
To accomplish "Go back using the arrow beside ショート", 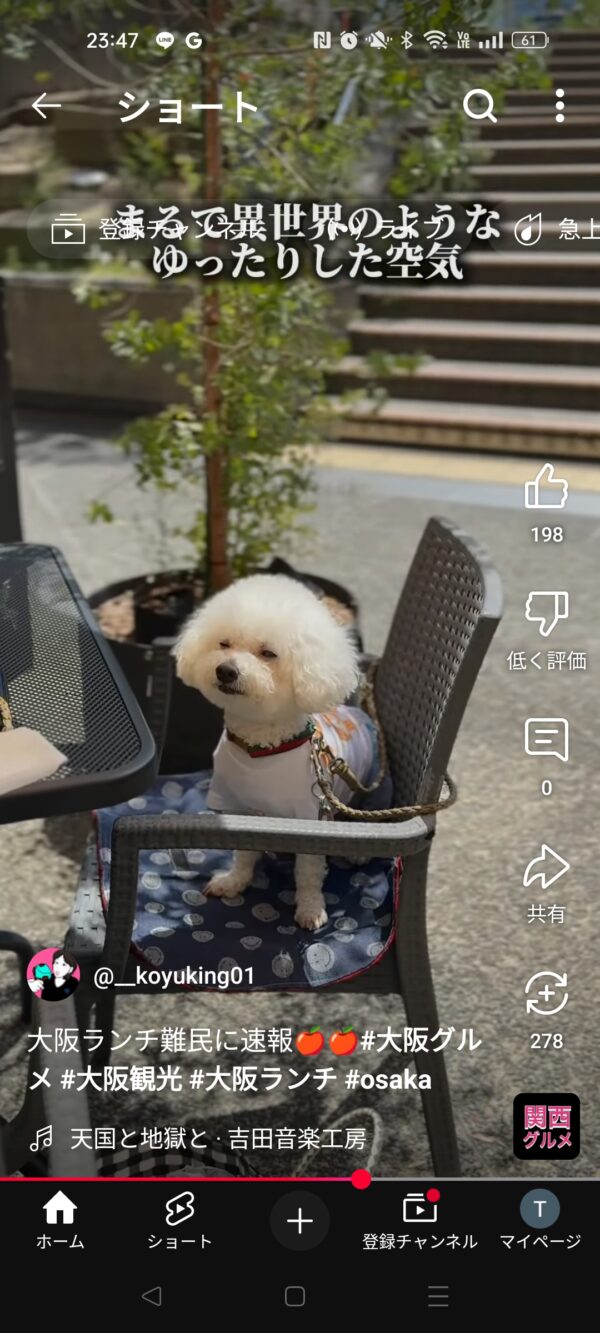I will [46, 106].
